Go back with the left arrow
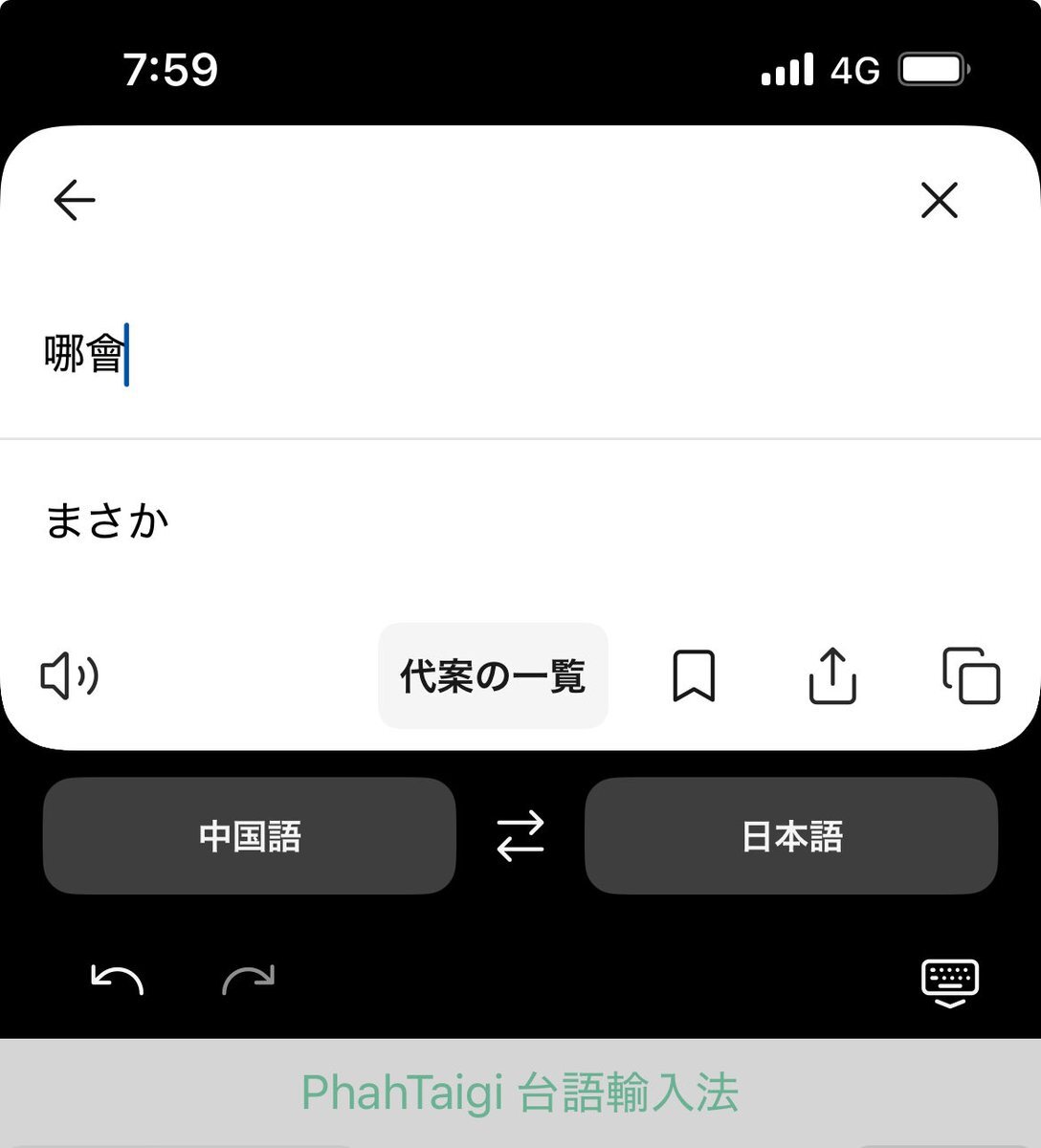This screenshot has height=1148, width=1041. 75,201
